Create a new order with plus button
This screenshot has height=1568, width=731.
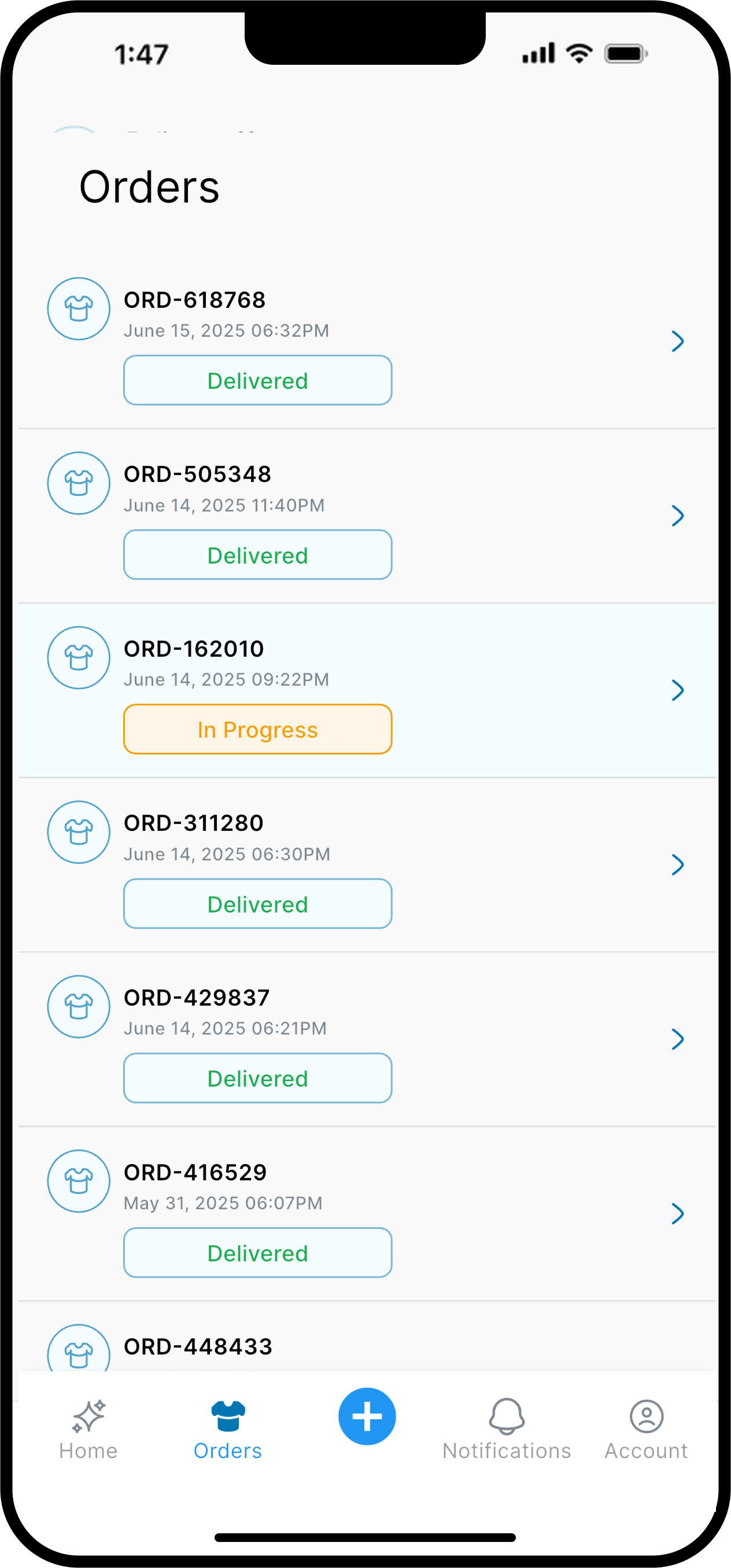pos(367,1416)
